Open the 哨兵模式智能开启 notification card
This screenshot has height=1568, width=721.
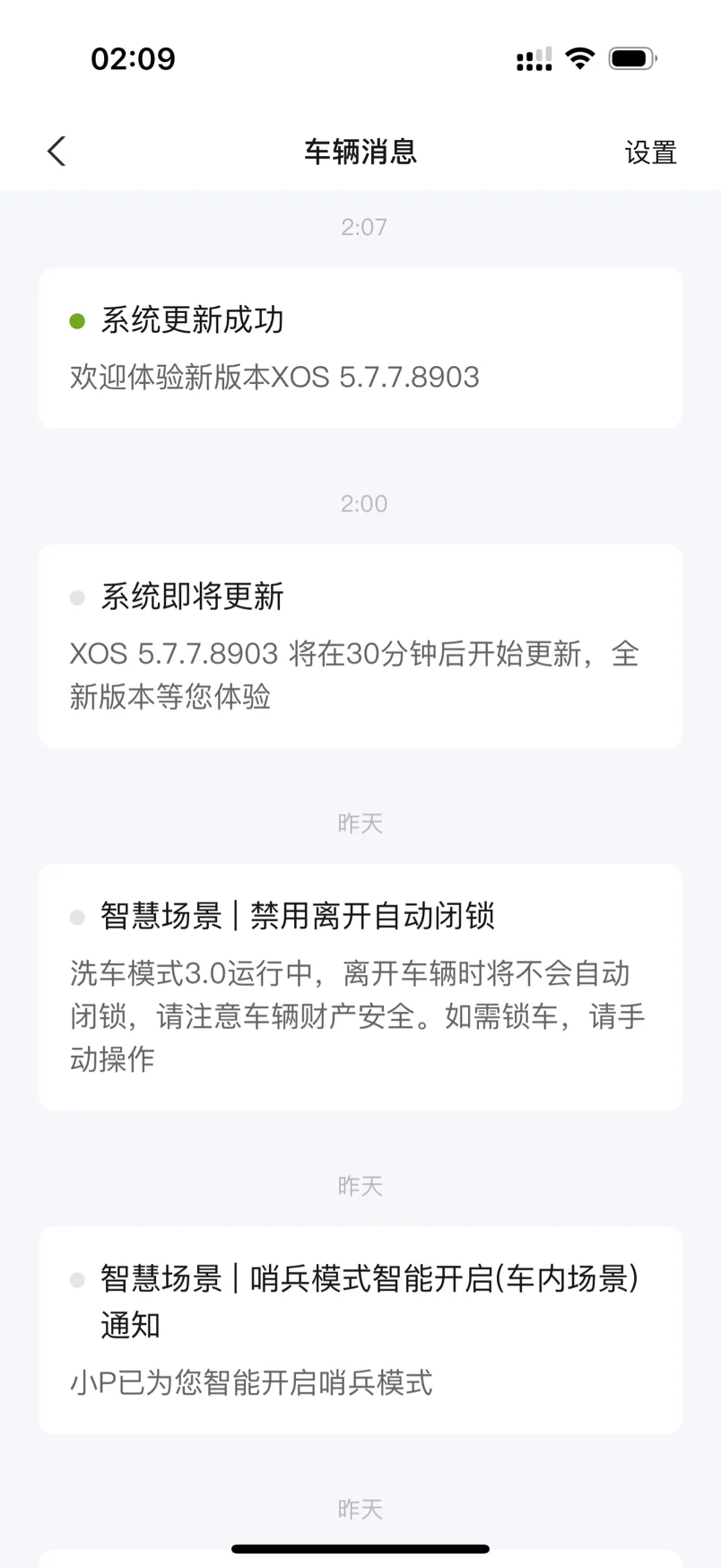point(360,1329)
